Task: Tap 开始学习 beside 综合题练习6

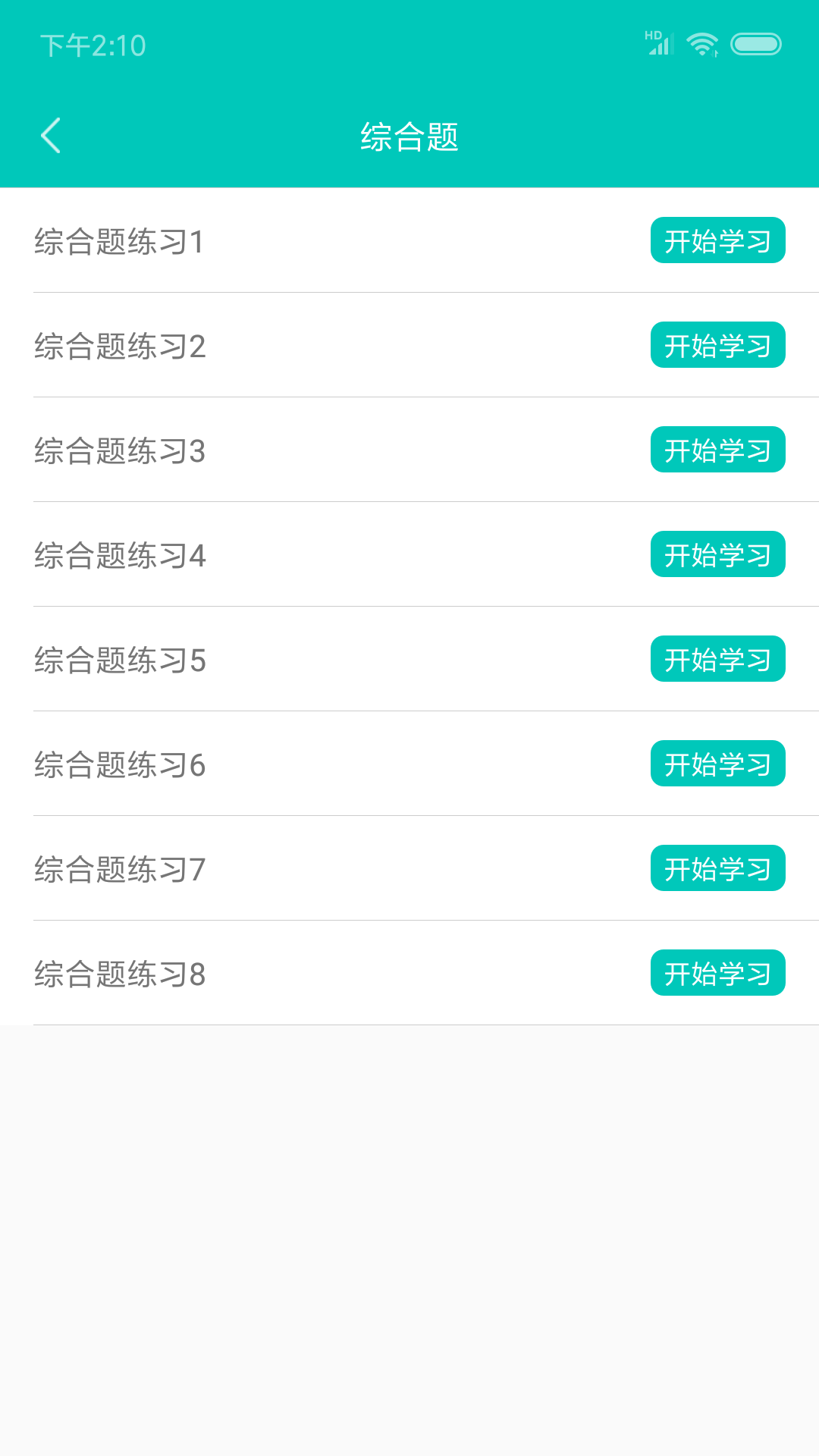Action: click(717, 764)
